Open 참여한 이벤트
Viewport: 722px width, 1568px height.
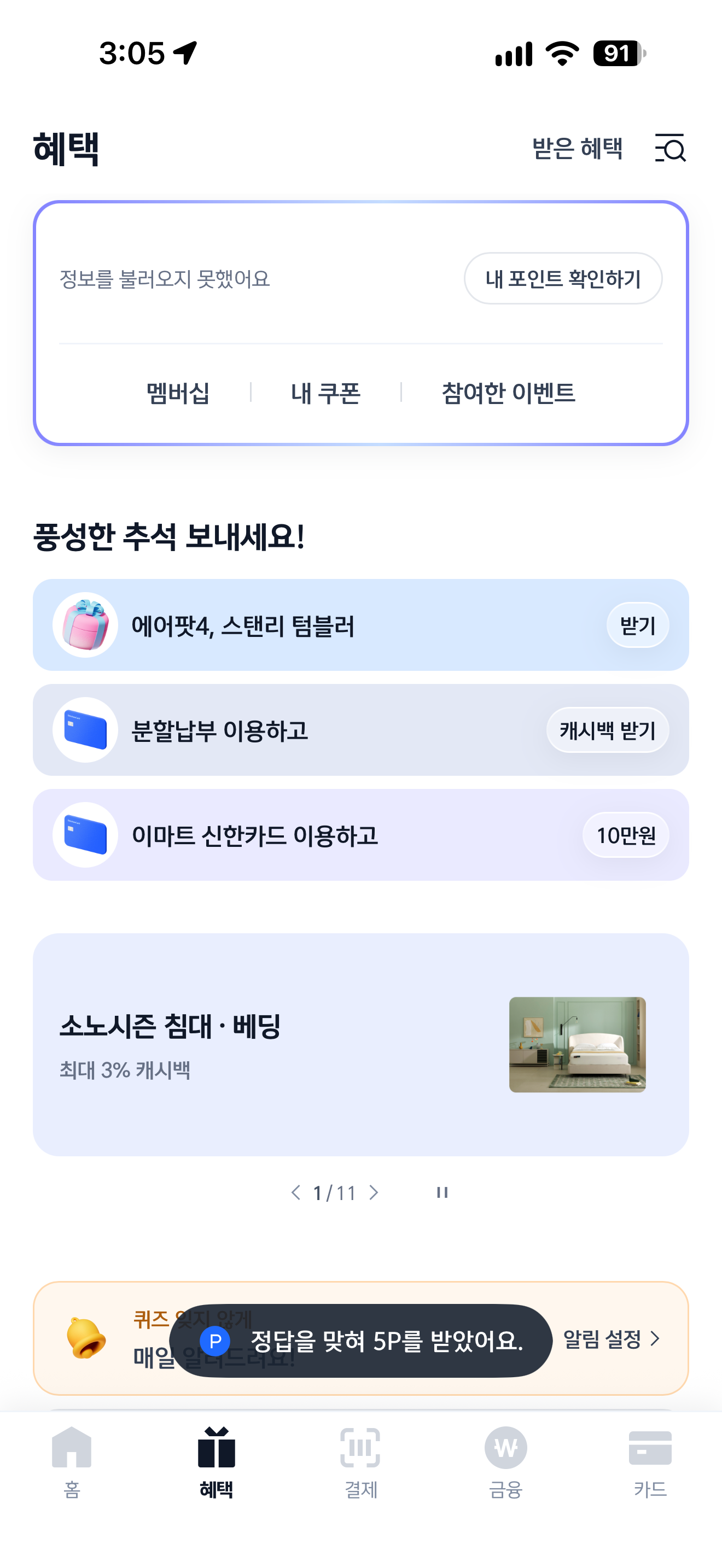(x=508, y=393)
